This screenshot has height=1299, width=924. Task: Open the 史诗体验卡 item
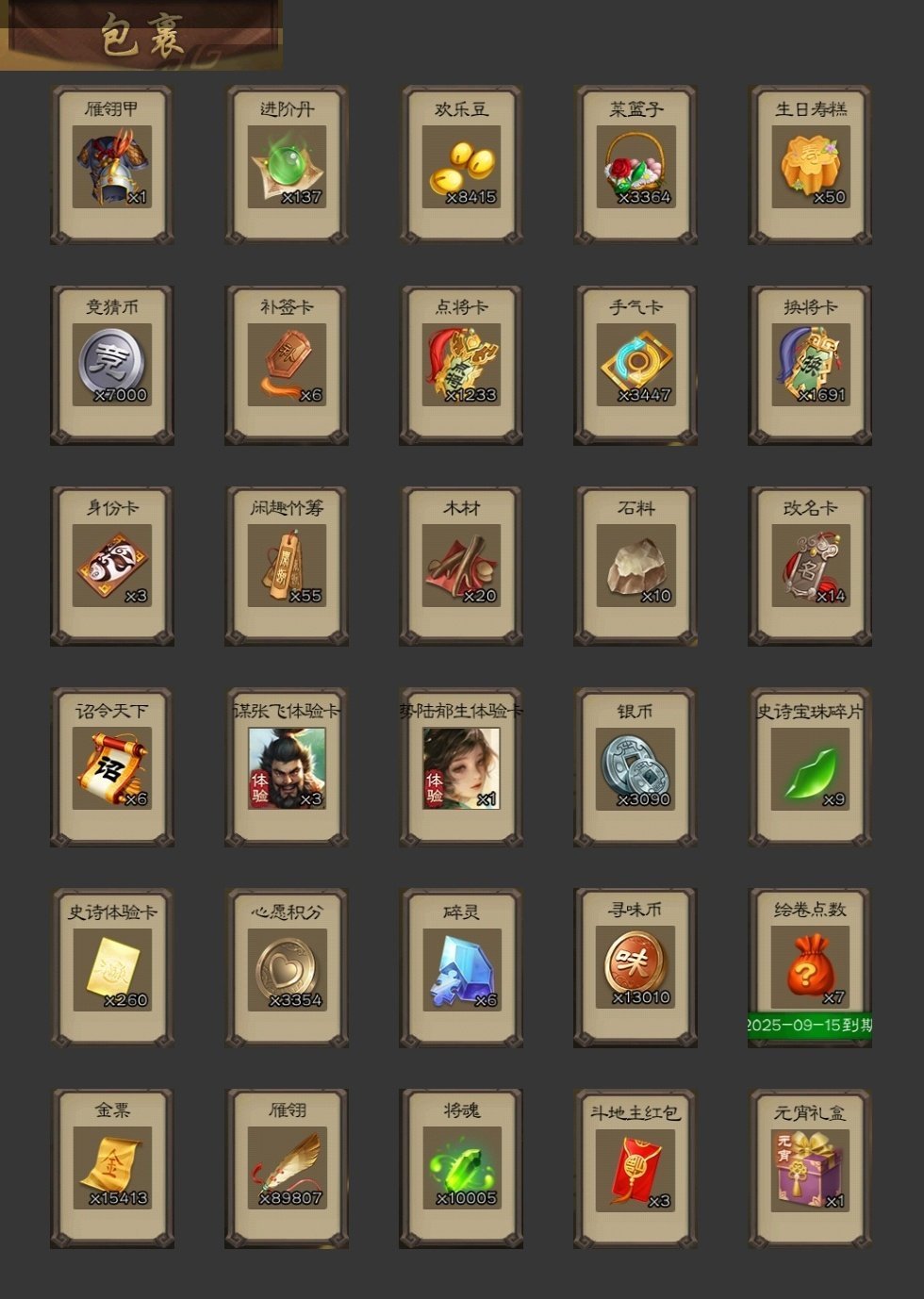112,969
